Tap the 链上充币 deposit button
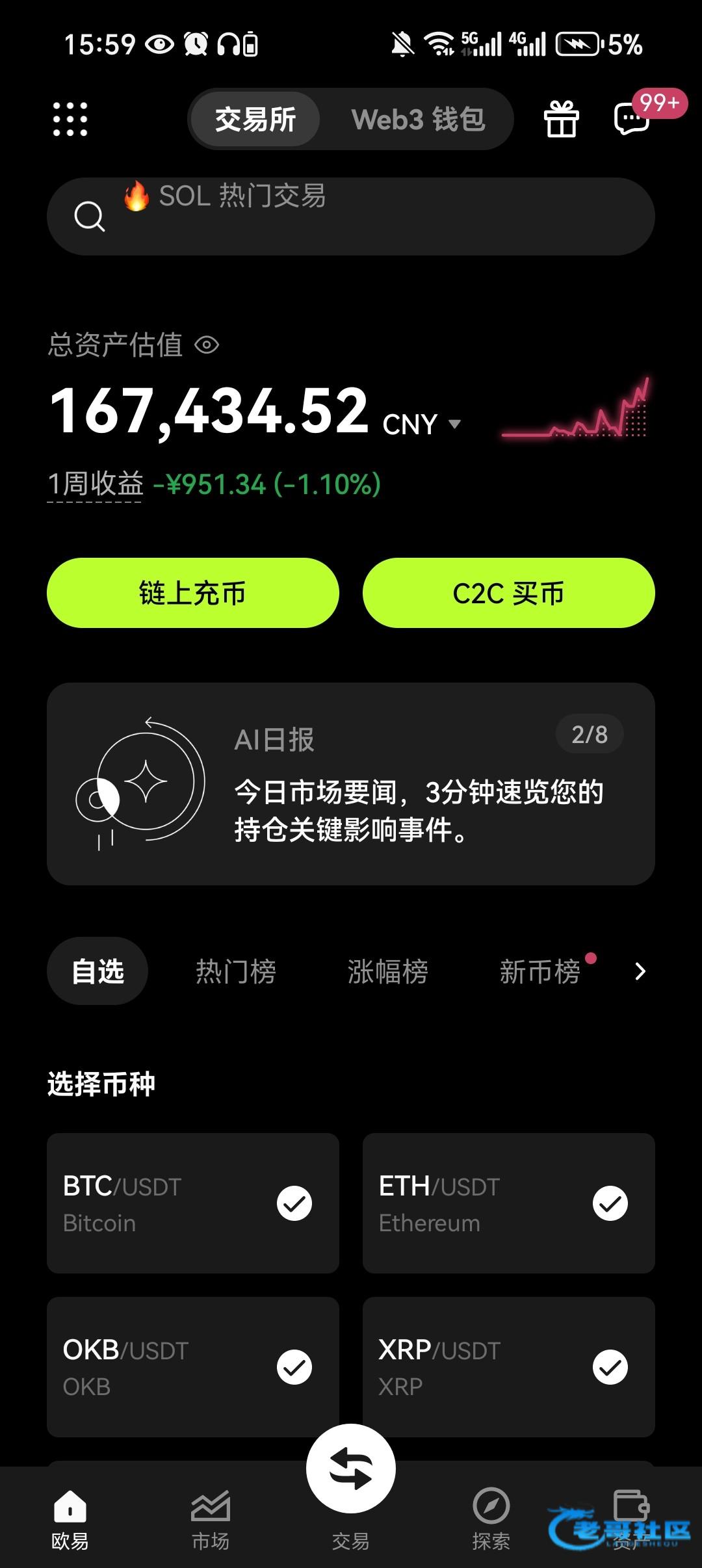 [193, 593]
